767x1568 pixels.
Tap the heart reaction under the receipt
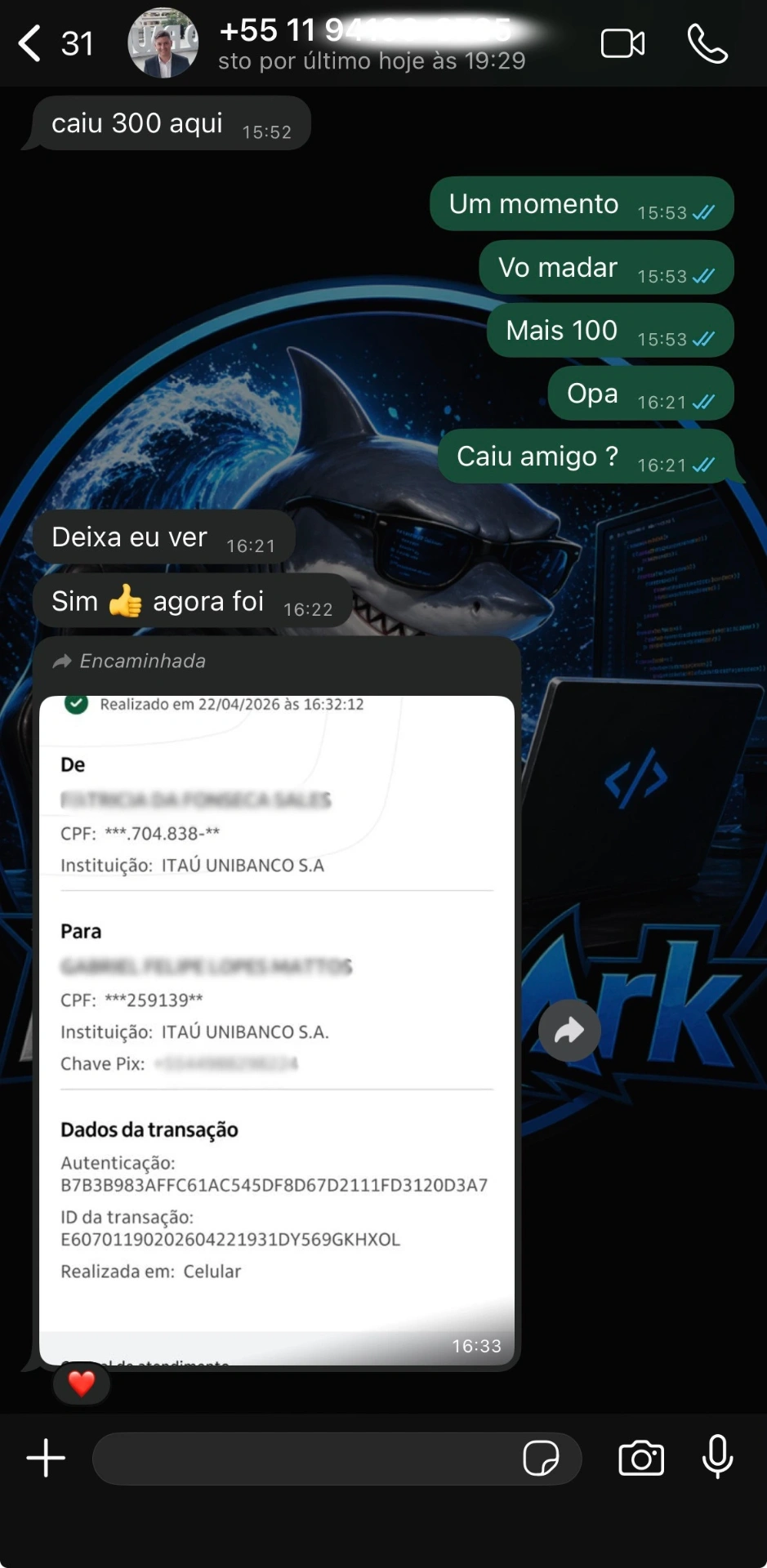click(x=81, y=1383)
